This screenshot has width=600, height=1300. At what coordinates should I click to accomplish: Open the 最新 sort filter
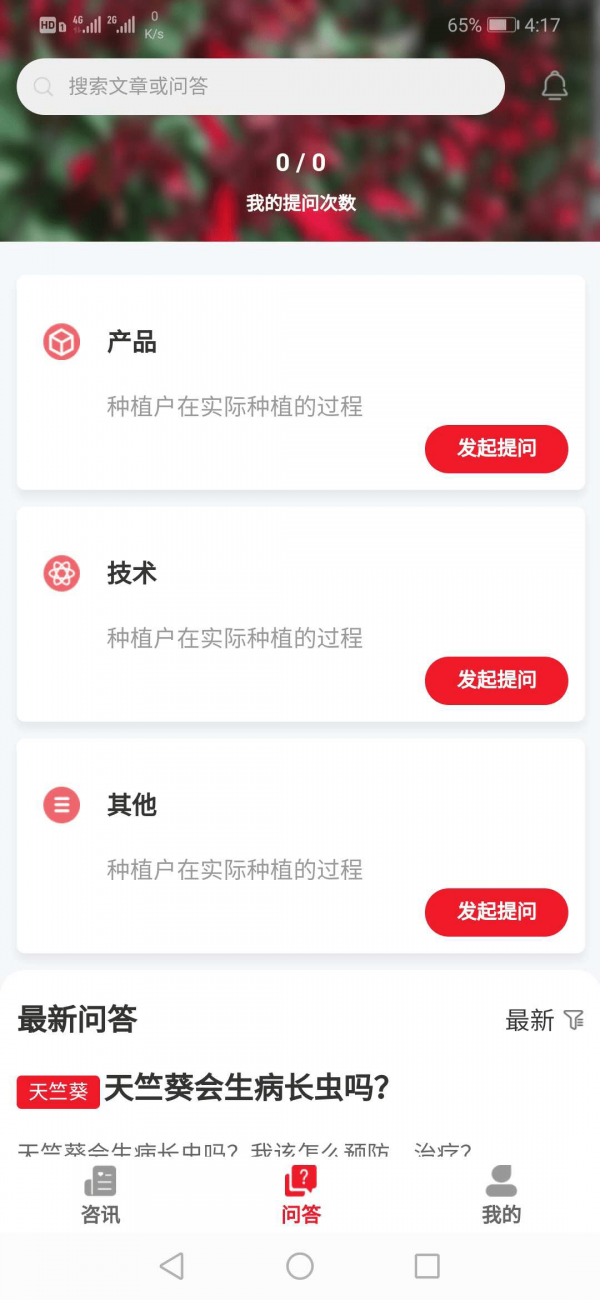pos(544,1020)
